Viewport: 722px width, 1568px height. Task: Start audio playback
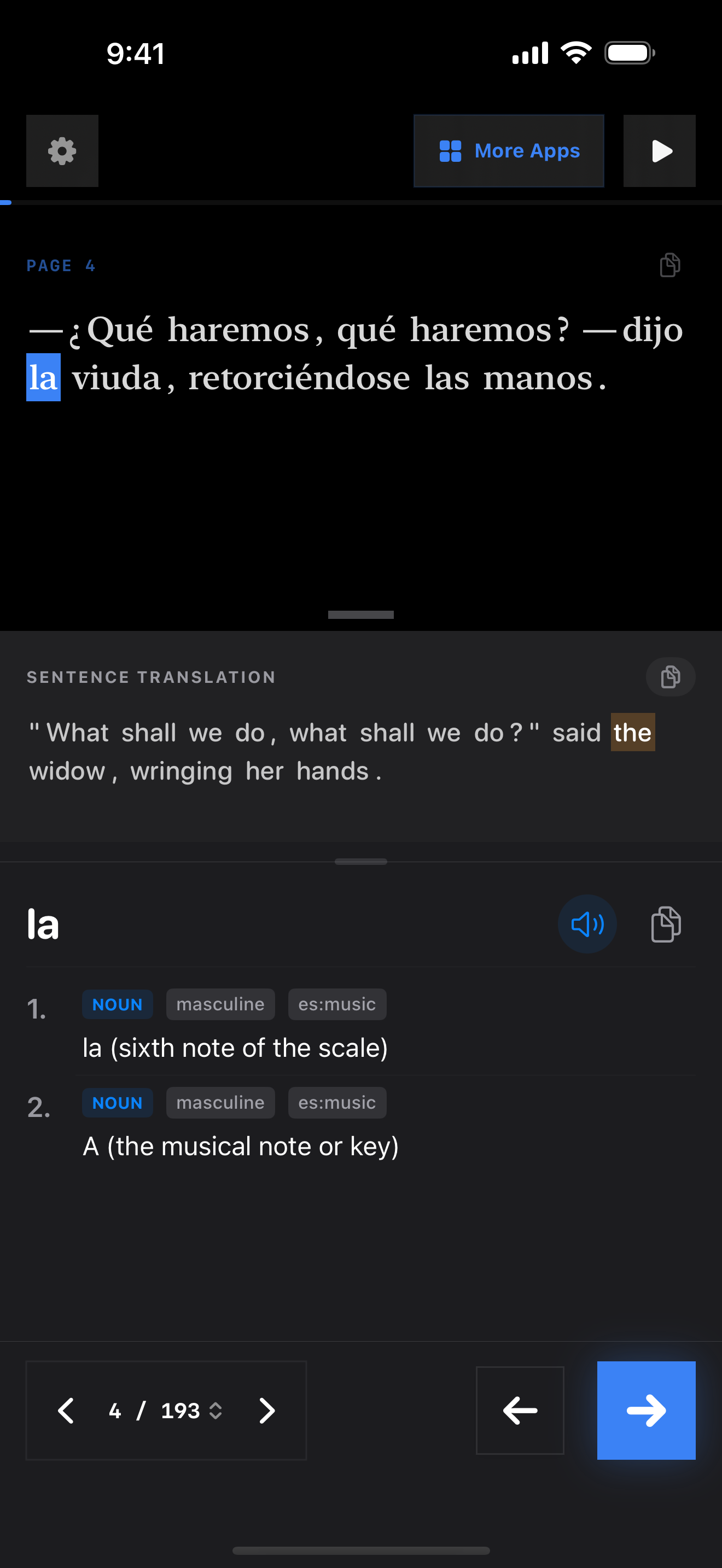point(659,151)
